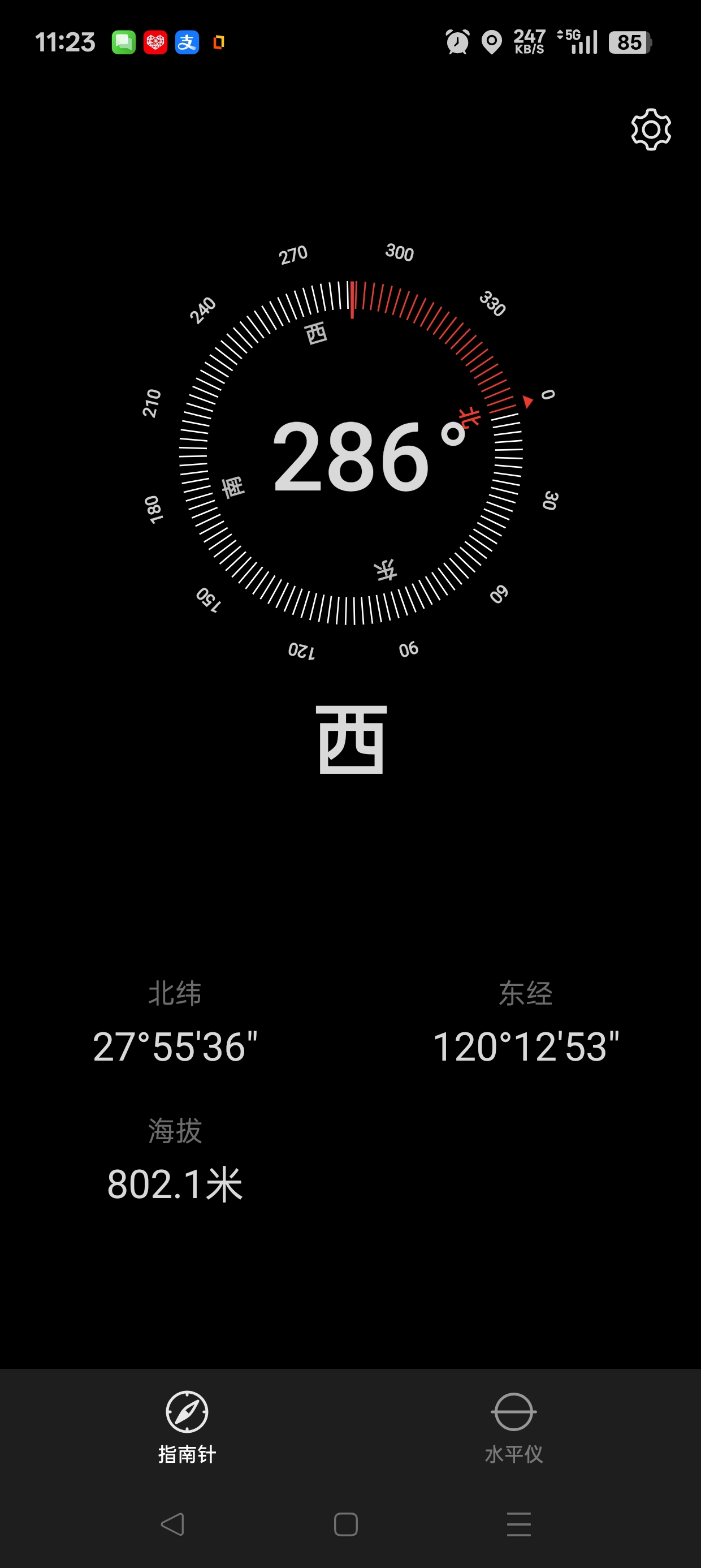701x1568 pixels.
Task: Open the compass settings gear
Action: click(651, 130)
